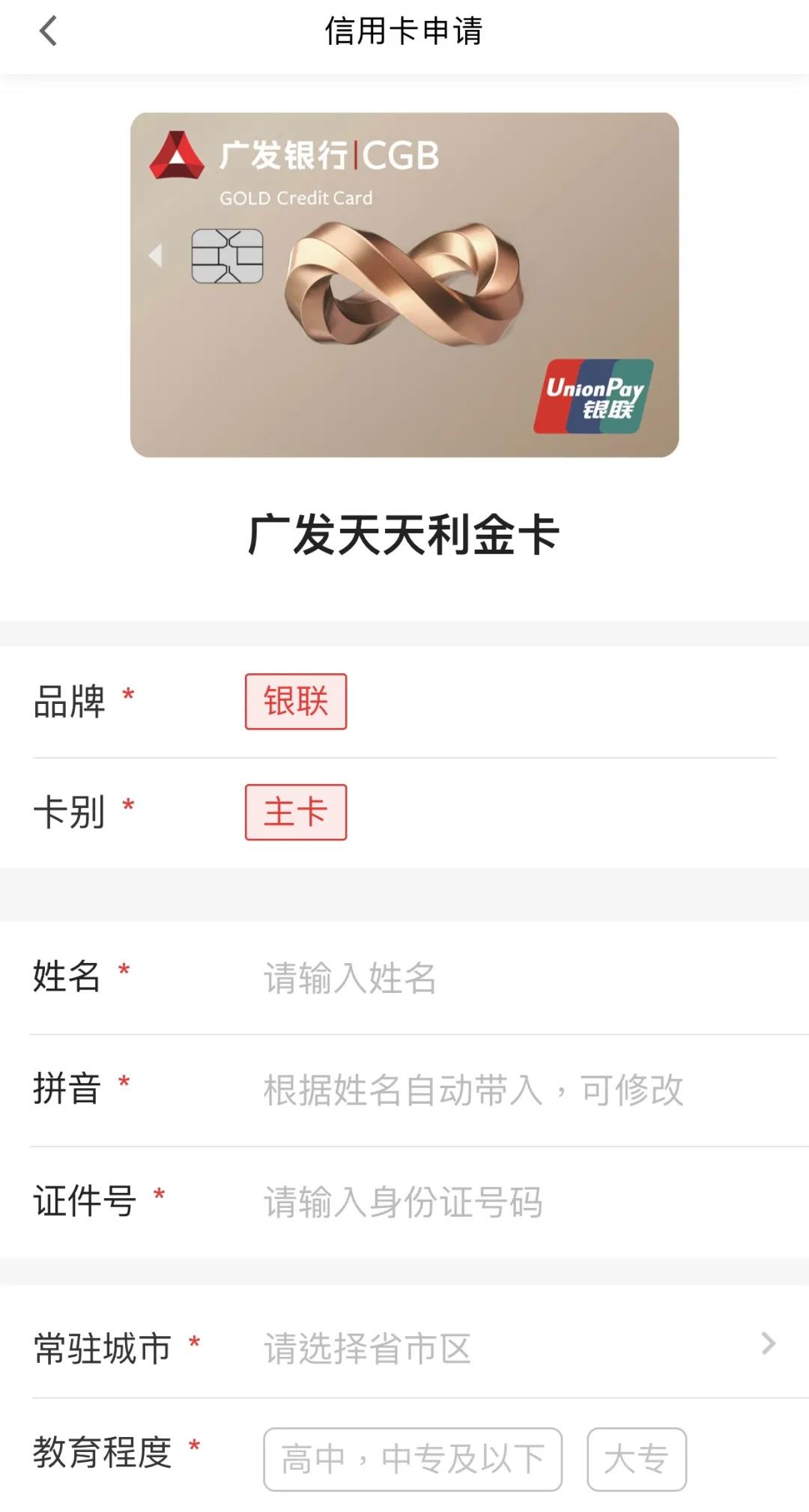Select the 主卡 card type chip

pyautogui.click(x=295, y=813)
